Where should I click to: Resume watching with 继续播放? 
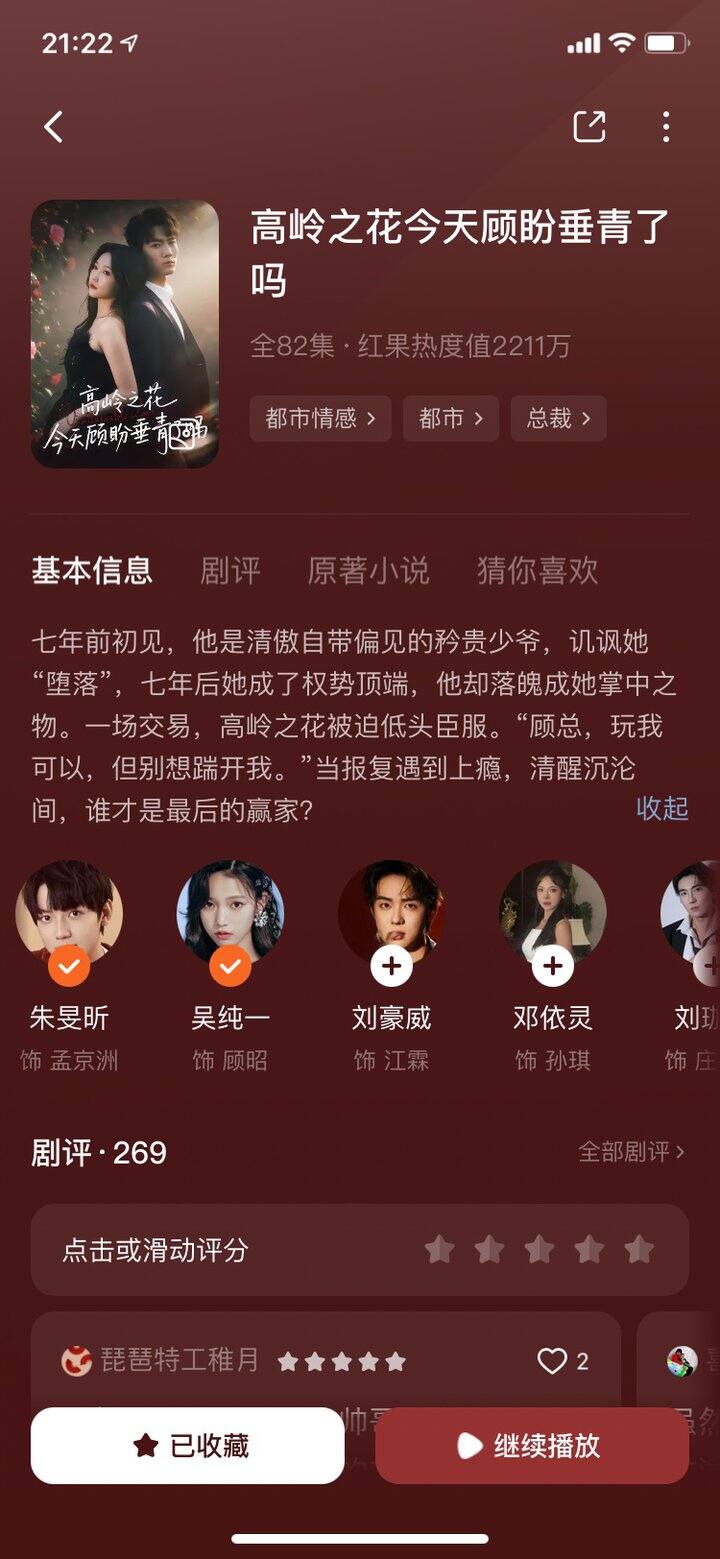tap(532, 1446)
